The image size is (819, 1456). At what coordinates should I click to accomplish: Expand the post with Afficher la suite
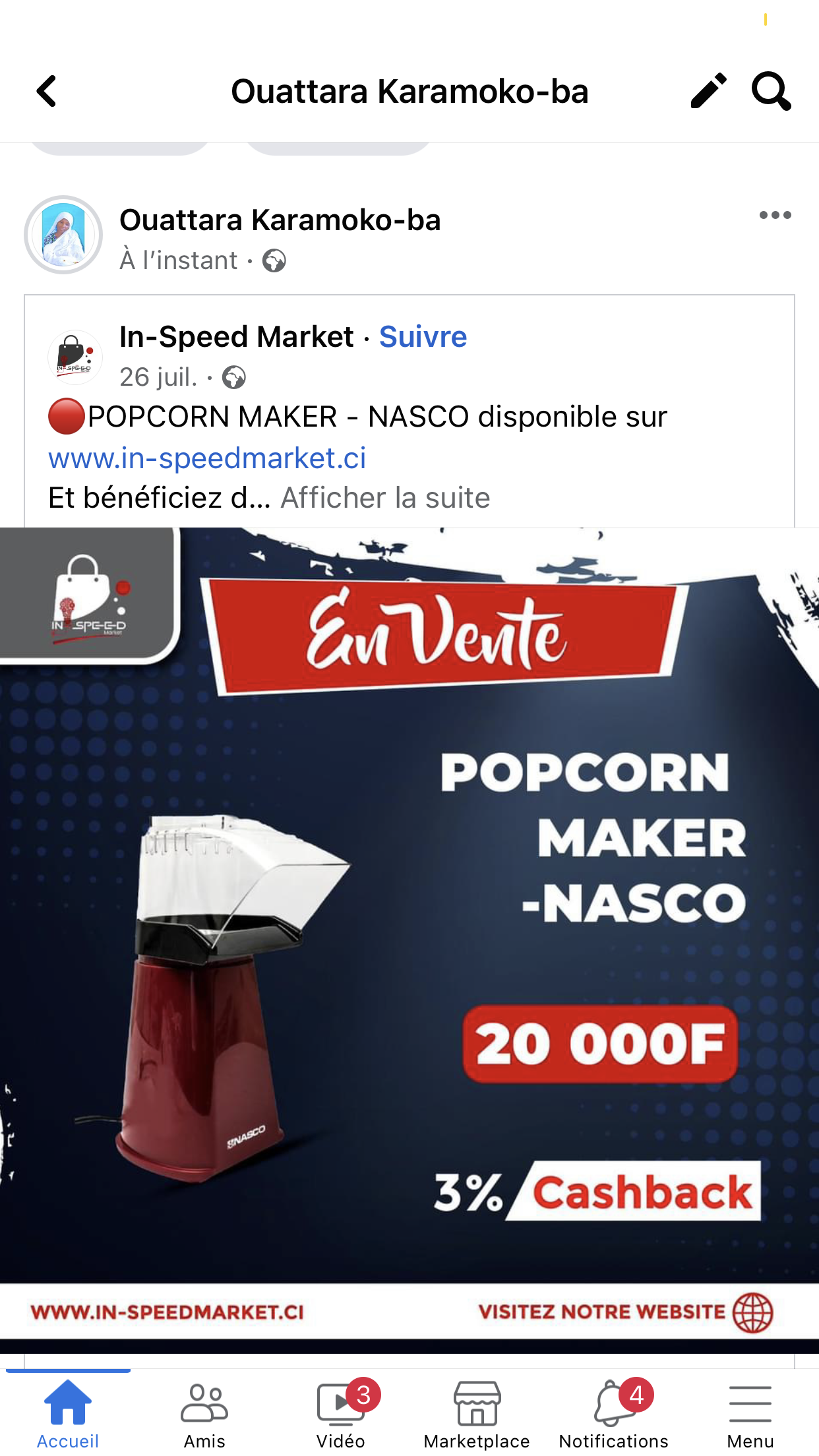pyautogui.click(x=386, y=498)
